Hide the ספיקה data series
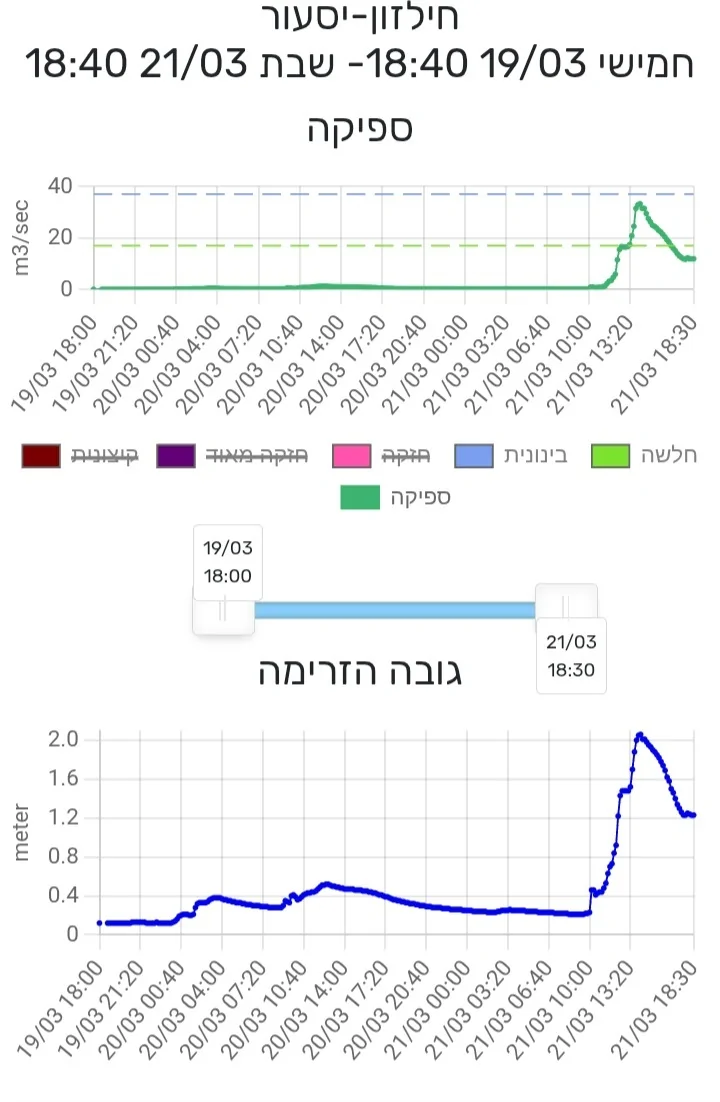The height and width of the screenshot is (1102, 720). 396,496
